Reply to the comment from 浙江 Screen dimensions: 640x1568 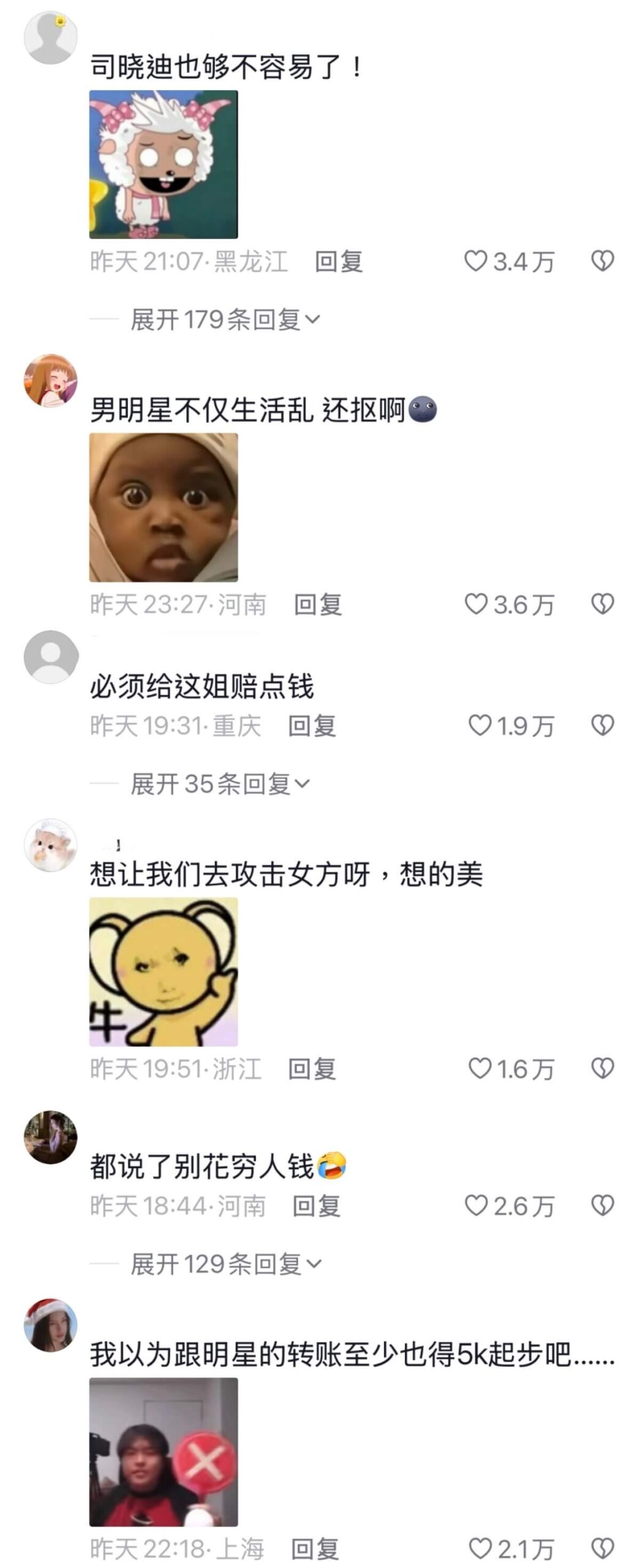312,1069
